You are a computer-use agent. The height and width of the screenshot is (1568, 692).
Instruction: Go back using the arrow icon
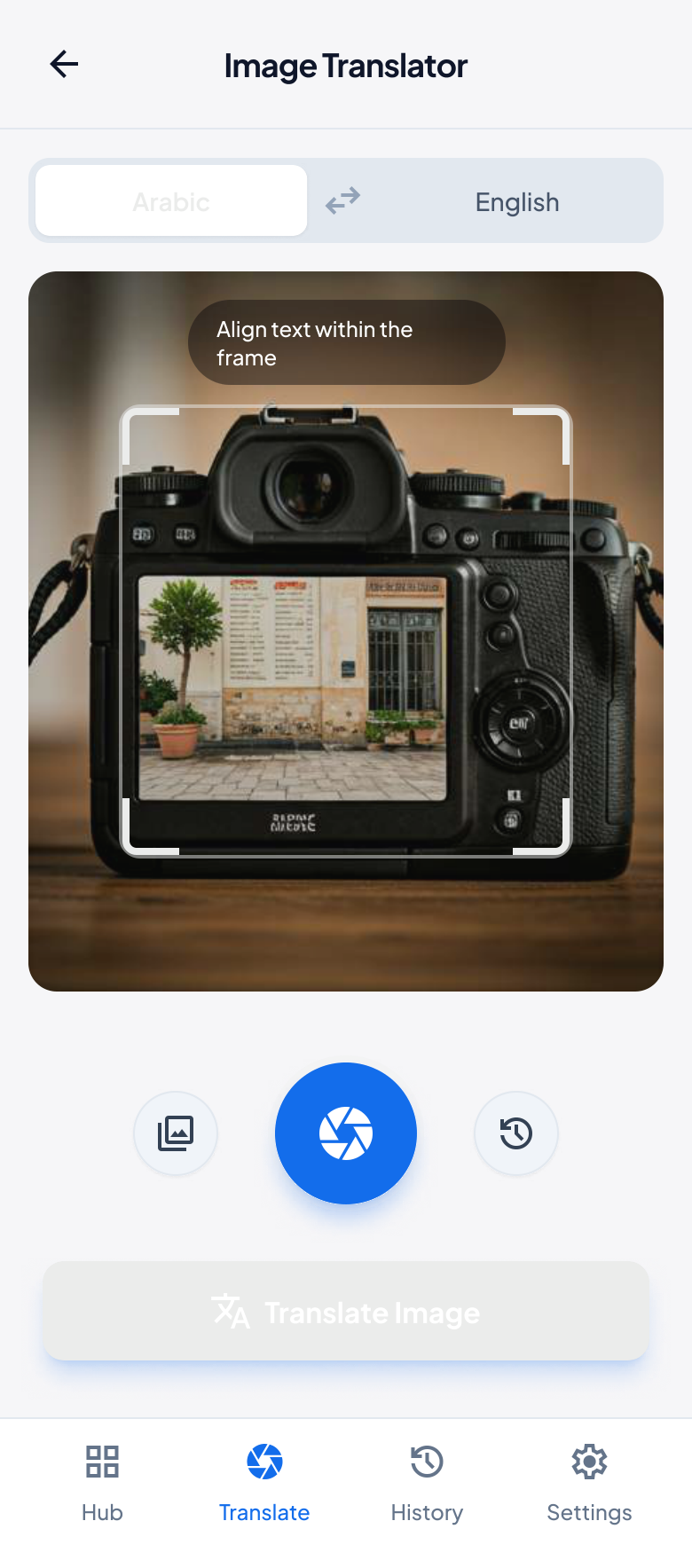64,64
